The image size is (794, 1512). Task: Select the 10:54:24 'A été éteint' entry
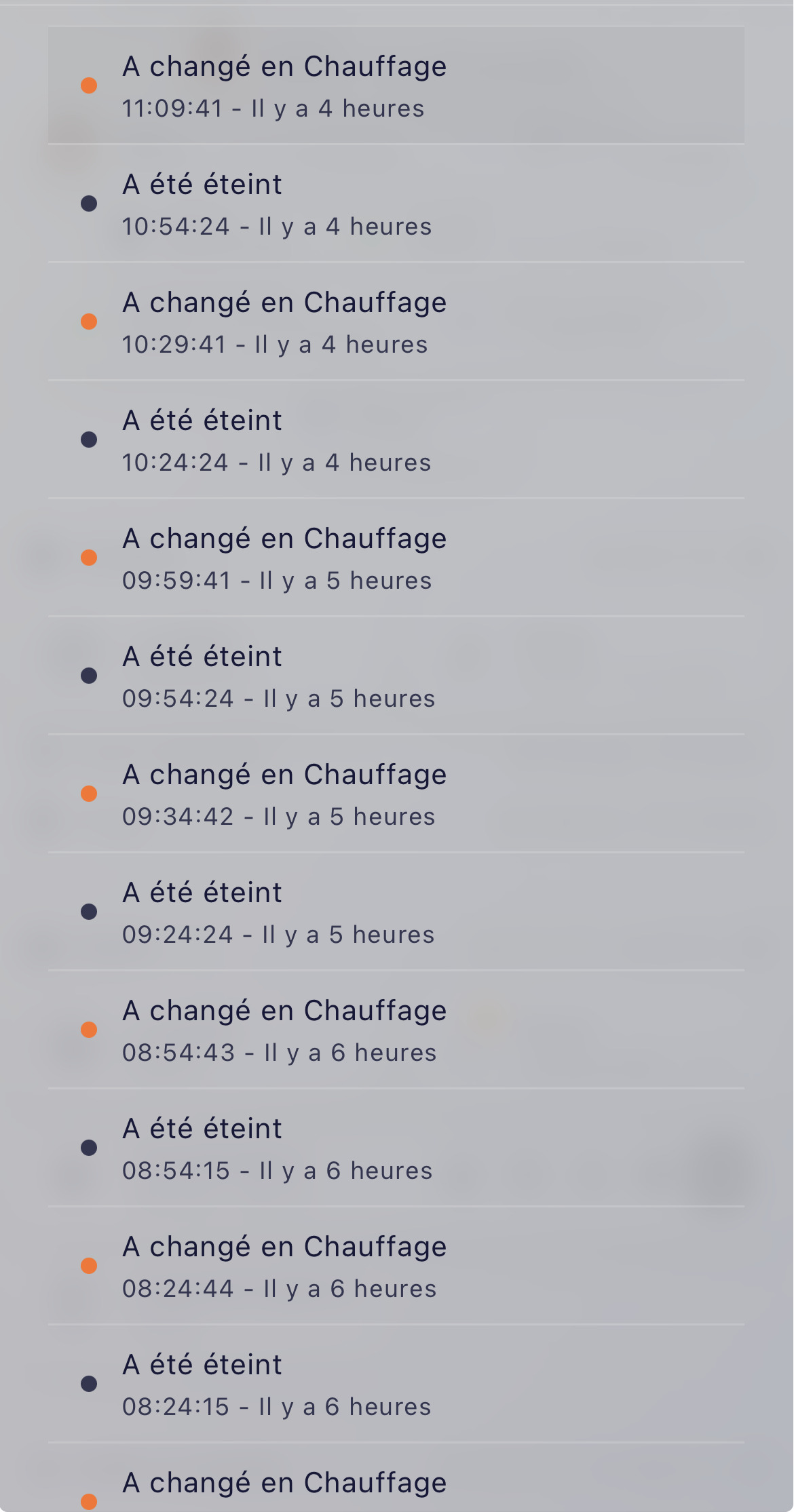pos(396,204)
